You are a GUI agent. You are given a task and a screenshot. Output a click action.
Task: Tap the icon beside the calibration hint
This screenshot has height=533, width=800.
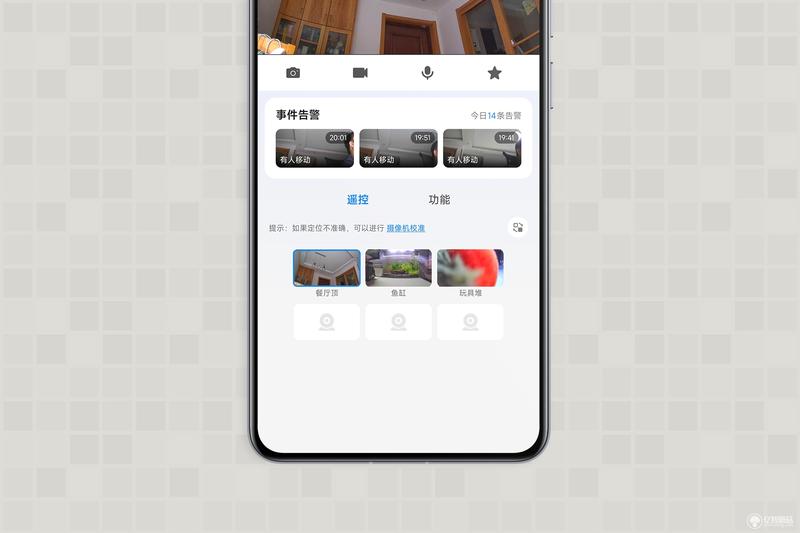pos(517,227)
